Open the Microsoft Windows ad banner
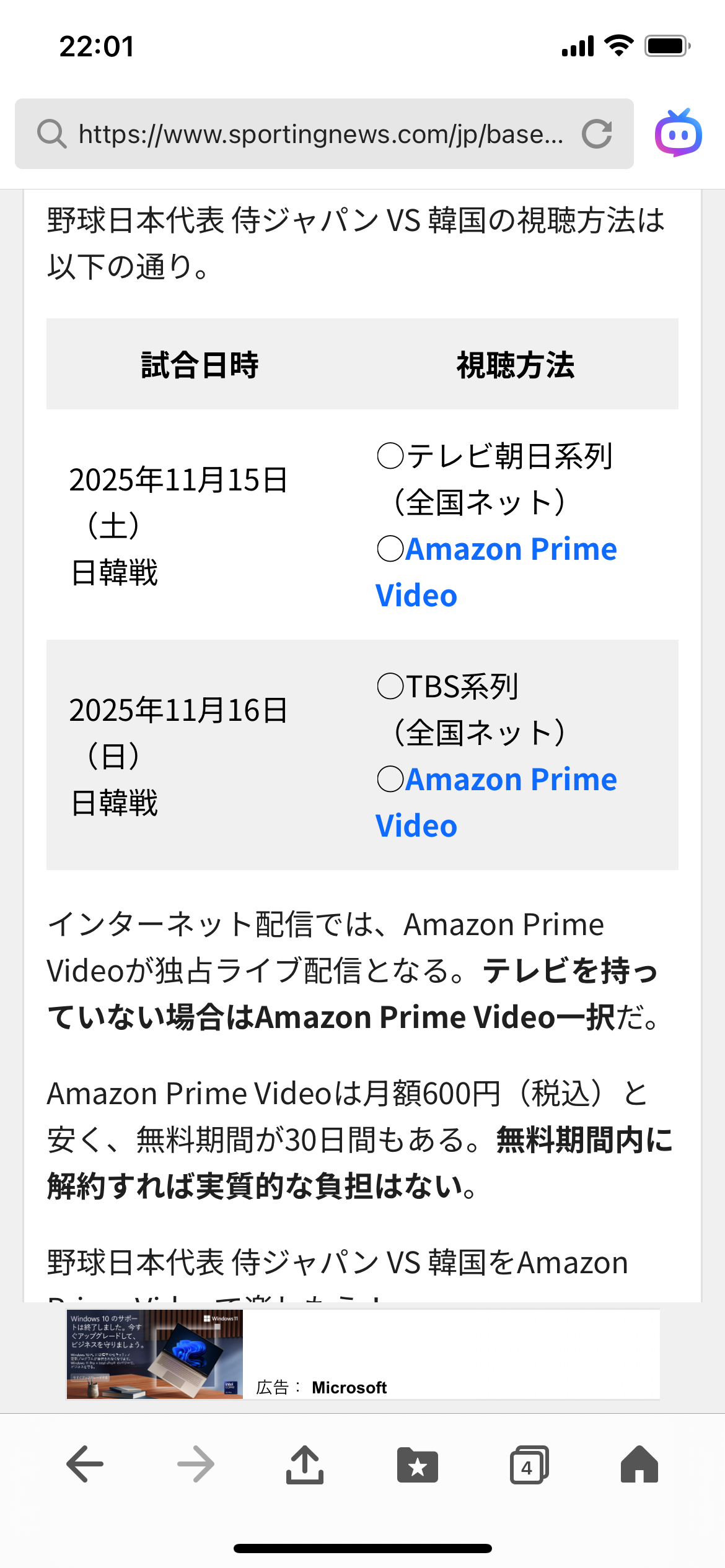The height and width of the screenshot is (1568, 725). [x=362, y=1354]
